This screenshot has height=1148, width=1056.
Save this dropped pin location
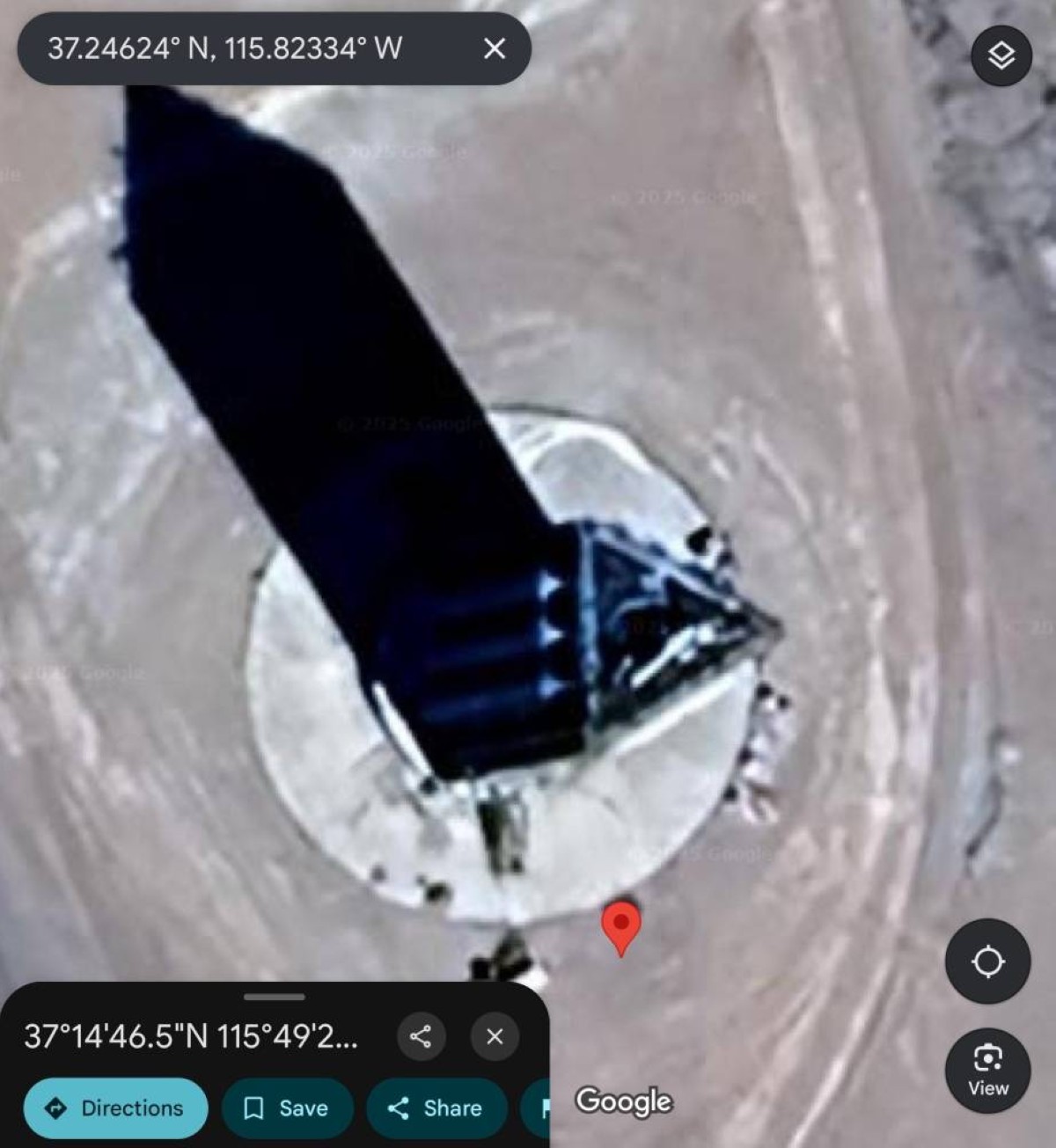coord(287,1108)
